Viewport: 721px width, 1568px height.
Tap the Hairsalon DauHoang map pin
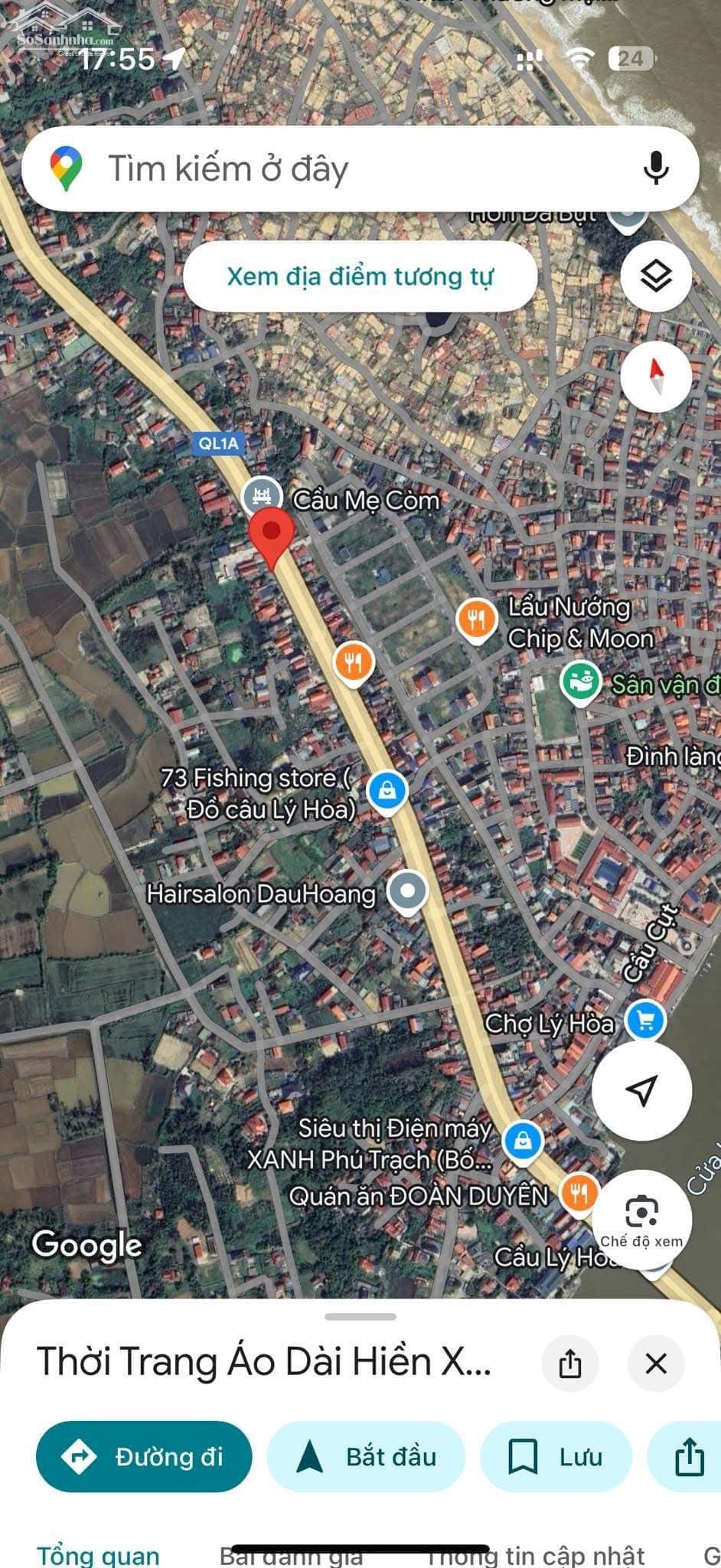[407, 893]
